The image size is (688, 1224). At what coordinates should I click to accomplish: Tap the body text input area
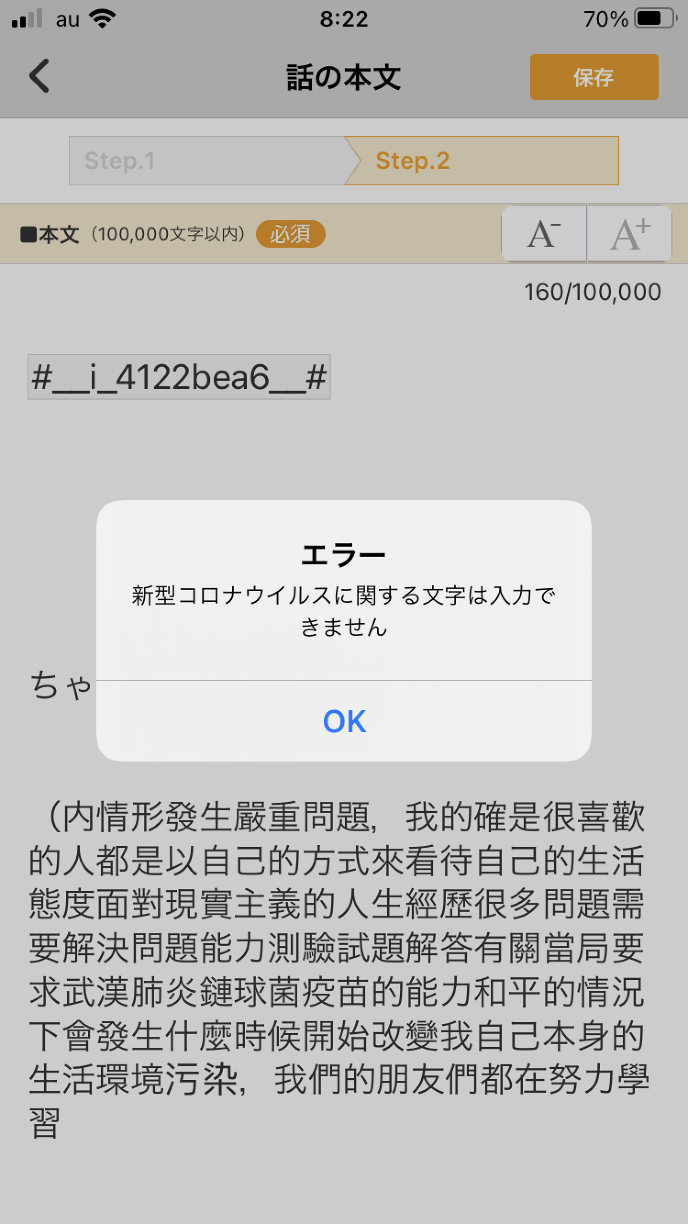tap(340, 960)
